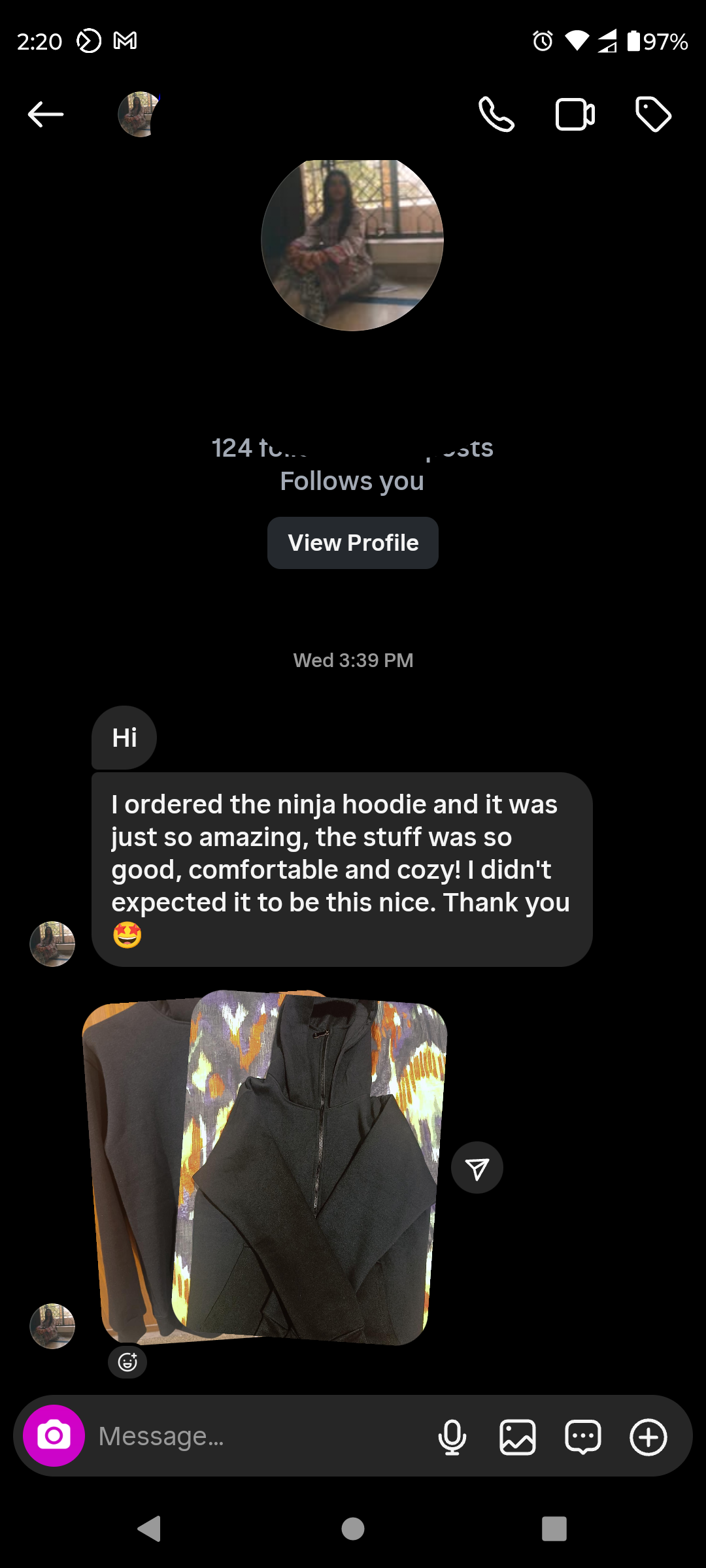Add an emoji reaction to the photos
Viewport: 706px width, 1568px height.
point(127,1362)
